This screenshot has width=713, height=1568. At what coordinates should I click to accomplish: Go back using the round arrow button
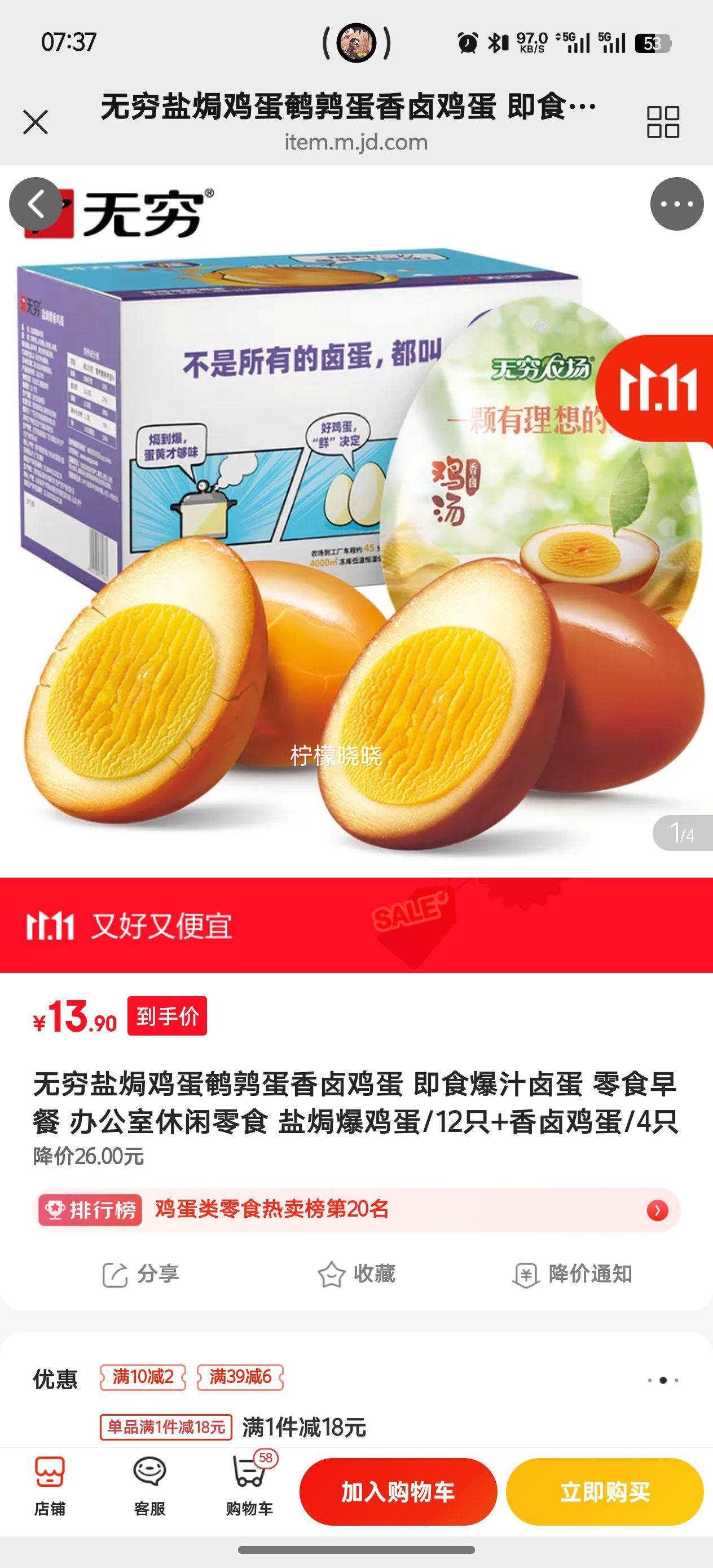(x=36, y=205)
